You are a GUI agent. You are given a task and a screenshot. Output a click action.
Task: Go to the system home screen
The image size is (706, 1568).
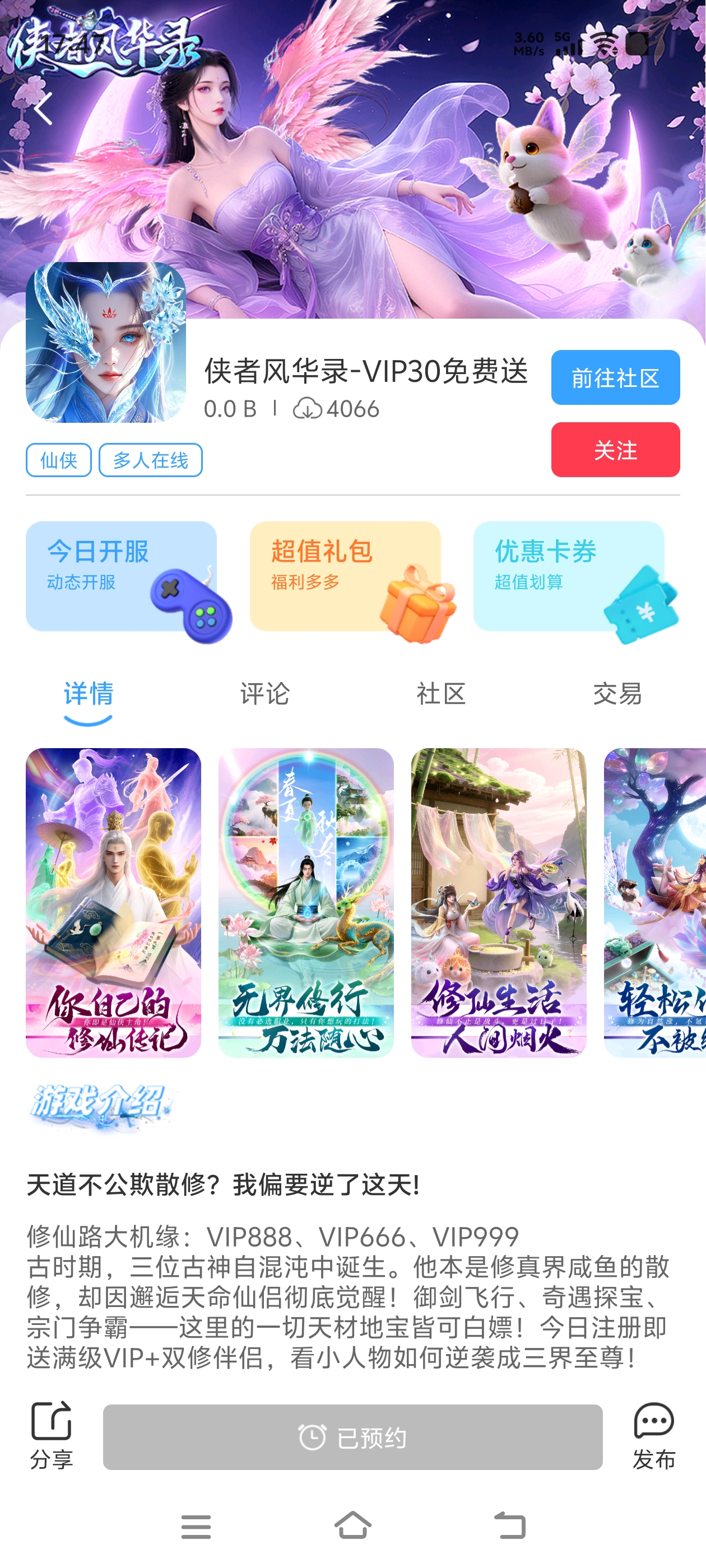click(352, 1525)
